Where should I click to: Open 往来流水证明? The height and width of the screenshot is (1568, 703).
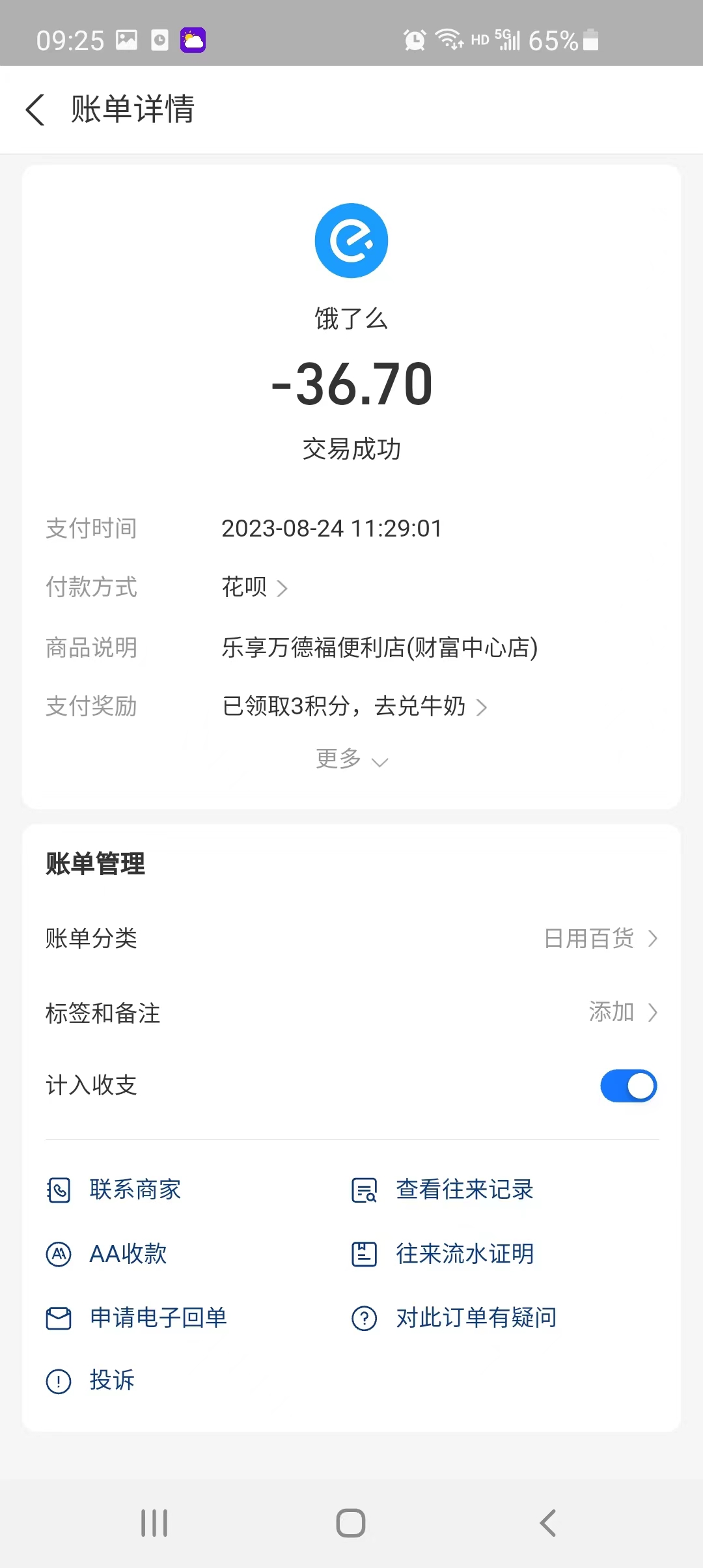pyautogui.click(x=443, y=1253)
